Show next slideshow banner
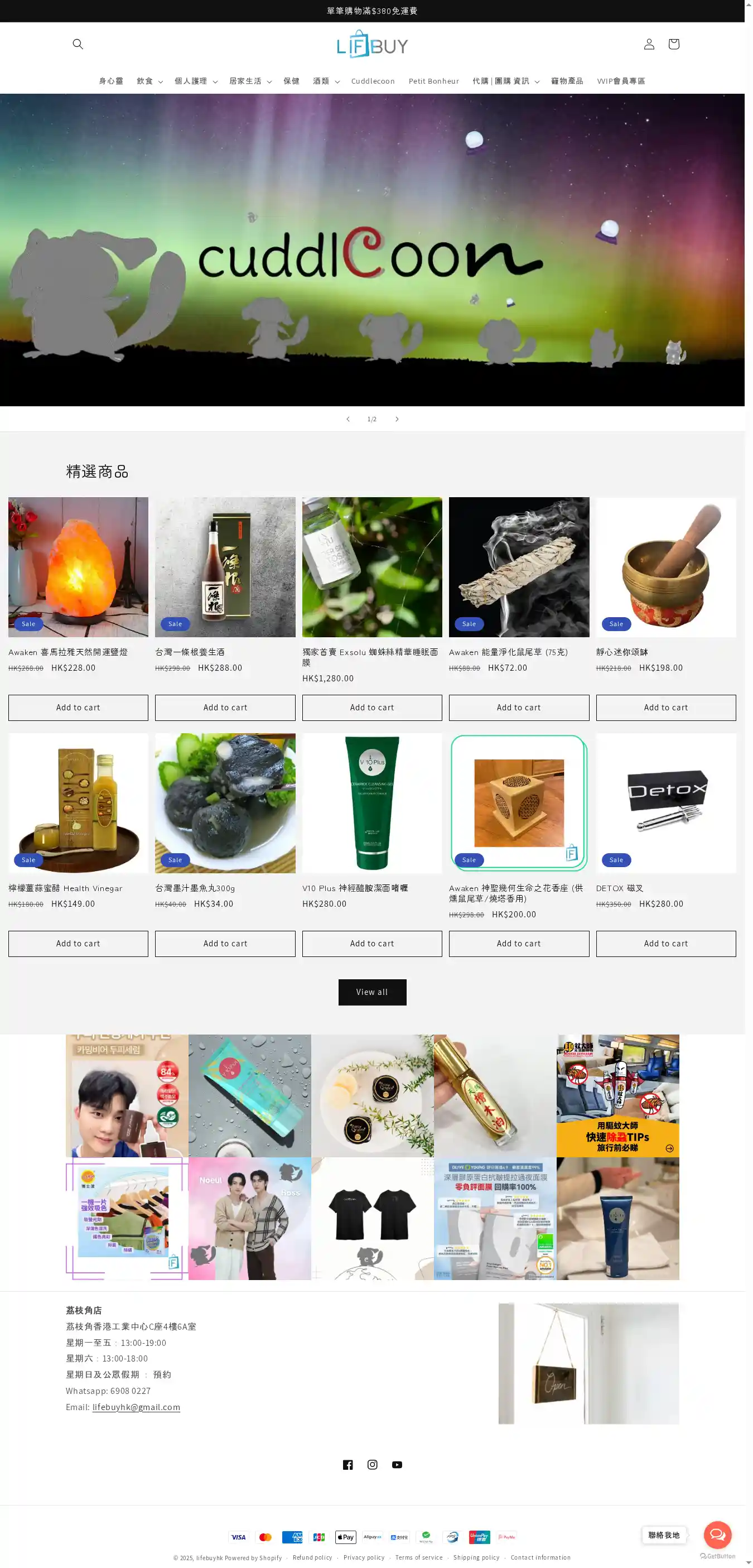The image size is (753, 1568). (397, 419)
